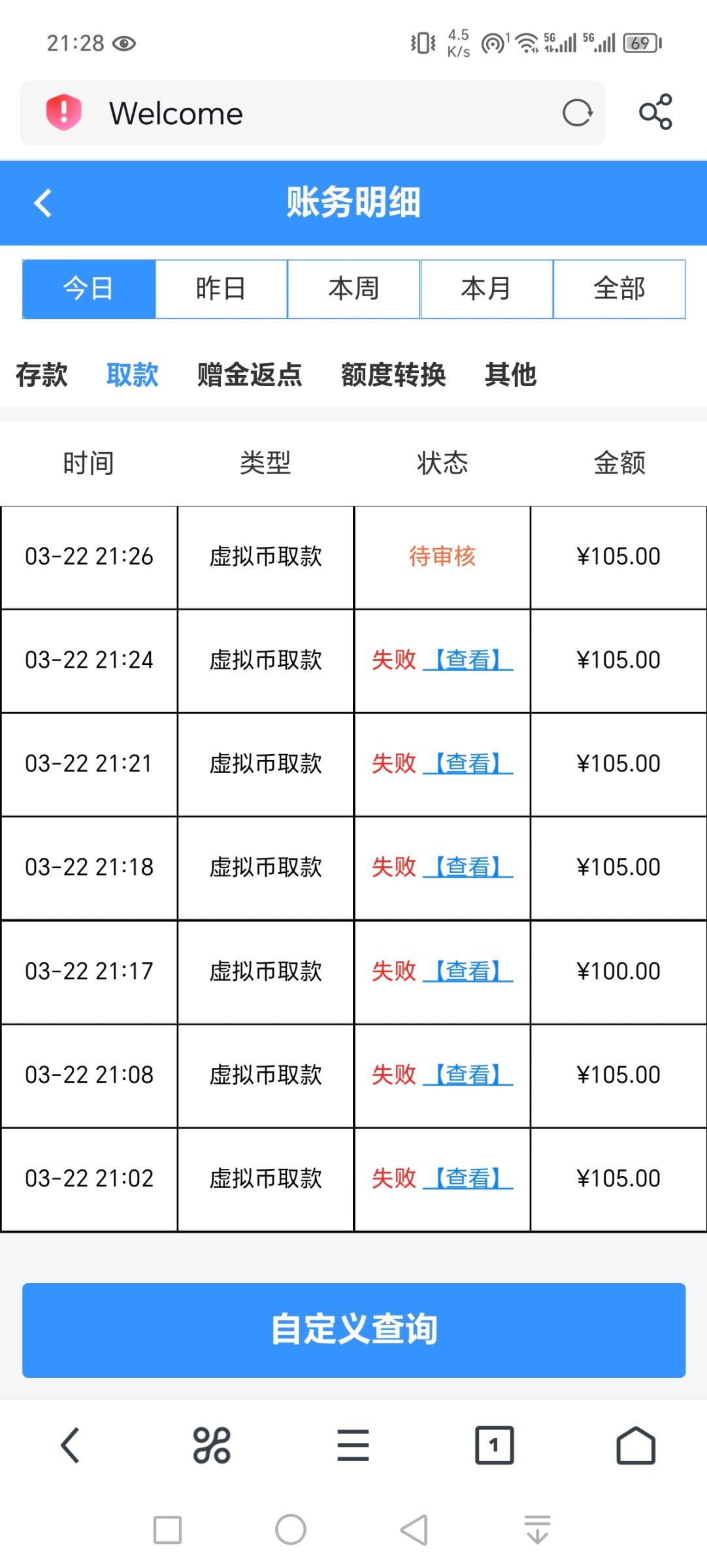The image size is (707, 1568).
Task: Select the 昨日 date filter
Action: tap(221, 289)
